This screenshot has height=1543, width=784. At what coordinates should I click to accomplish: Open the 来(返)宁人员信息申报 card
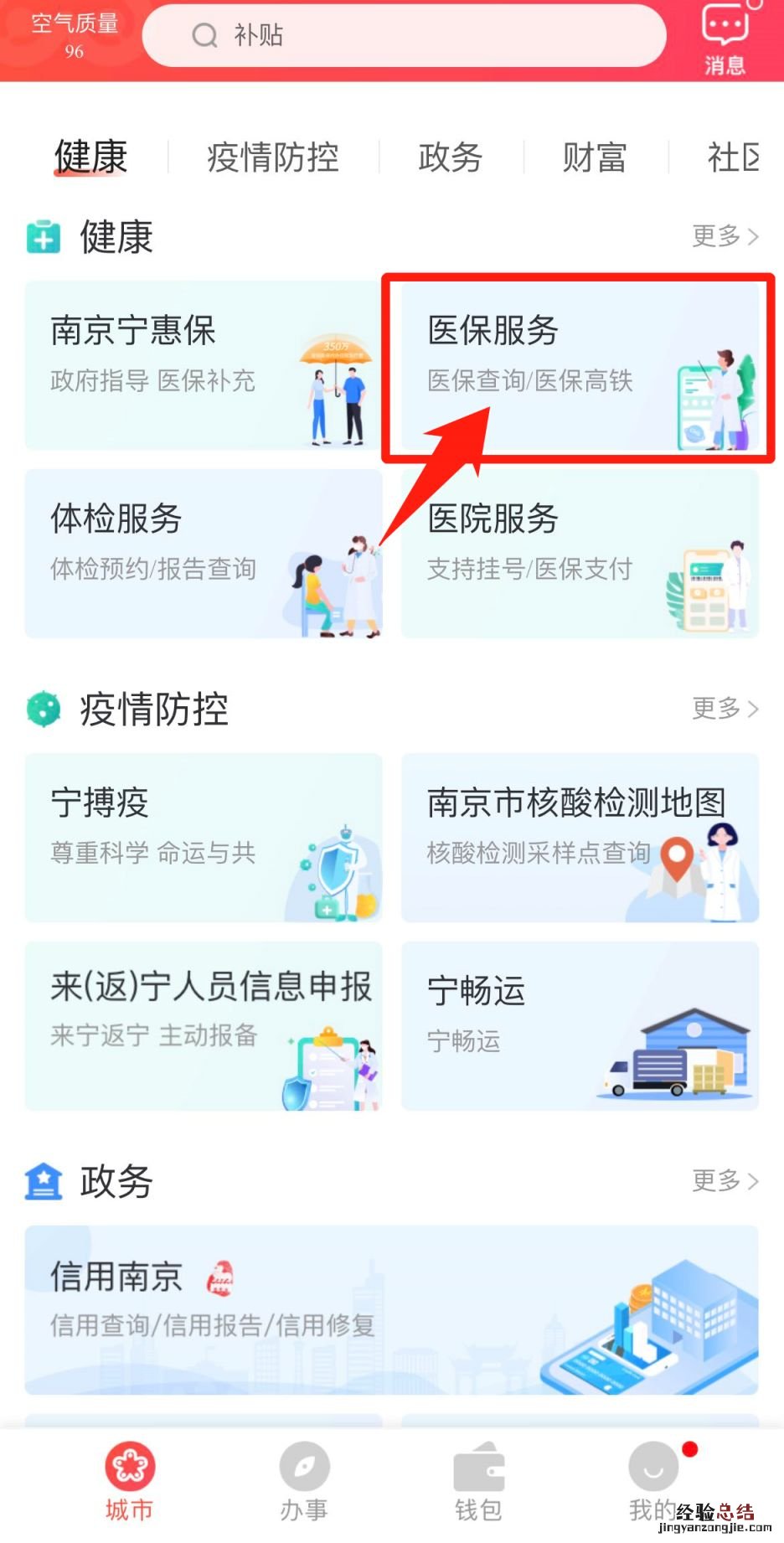click(203, 1025)
